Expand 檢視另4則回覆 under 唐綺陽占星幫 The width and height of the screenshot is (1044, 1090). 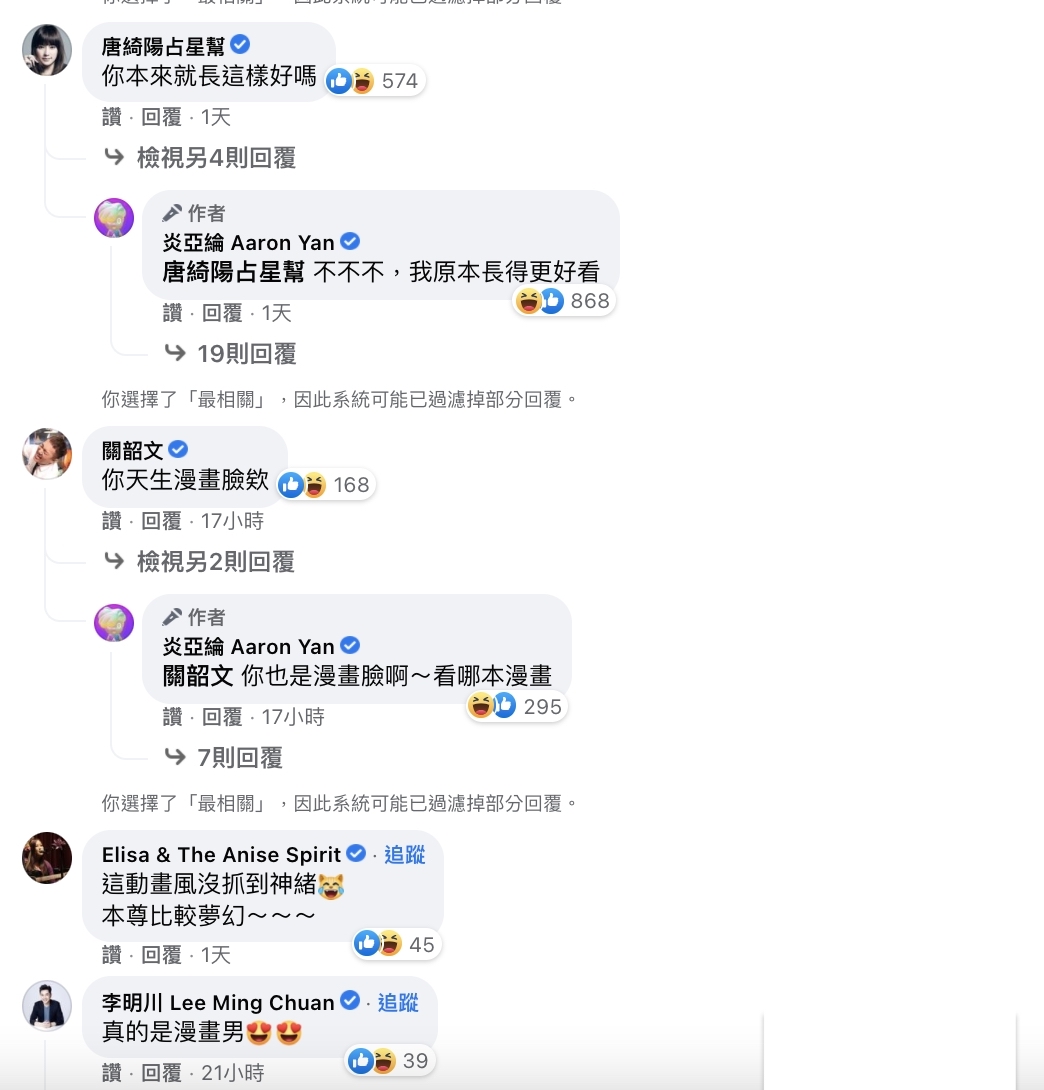[x=216, y=158]
